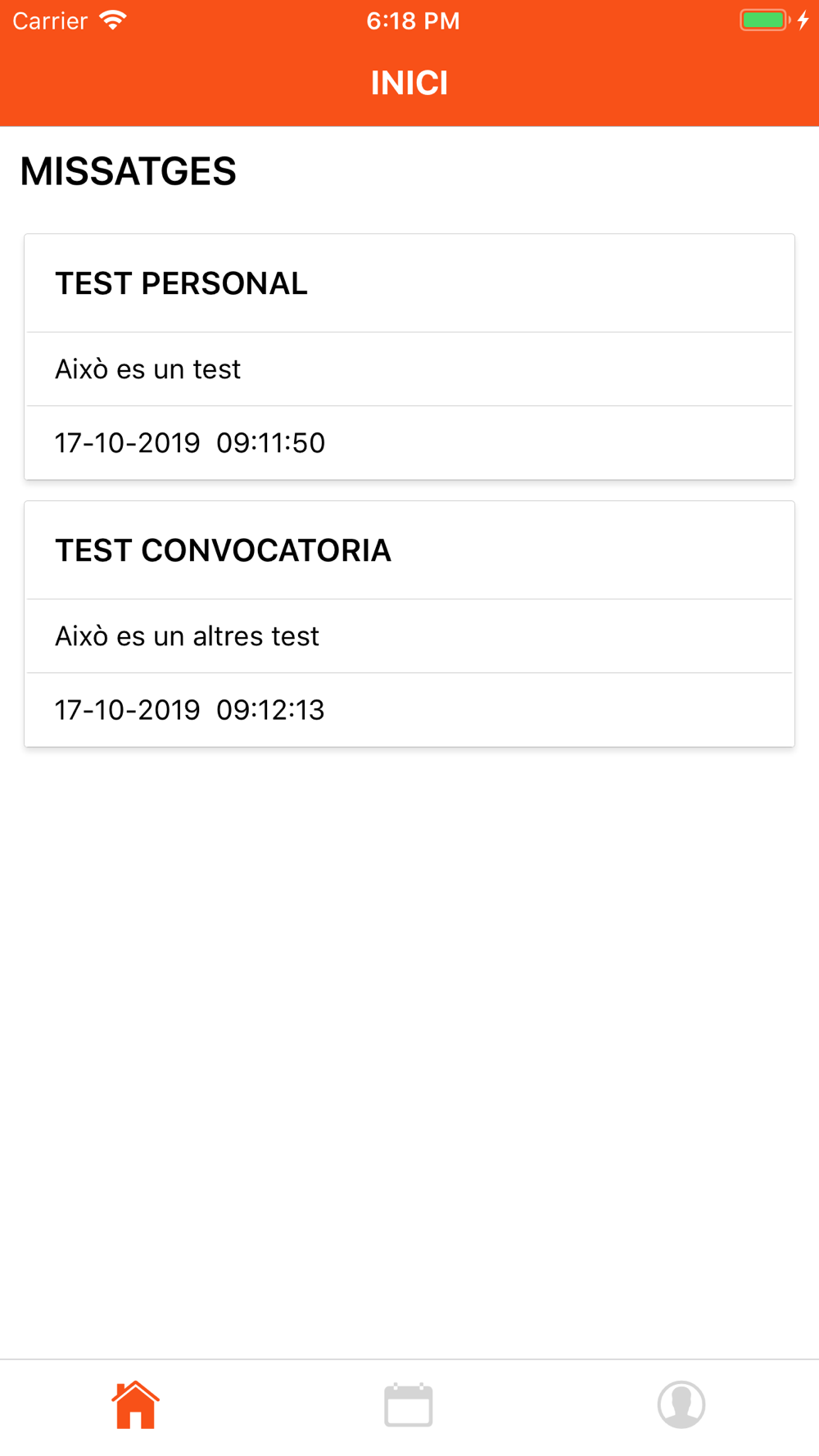Open the TEST PERSONAL message card
The height and width of the screenshot is (1456, 819).
point(409,357)
